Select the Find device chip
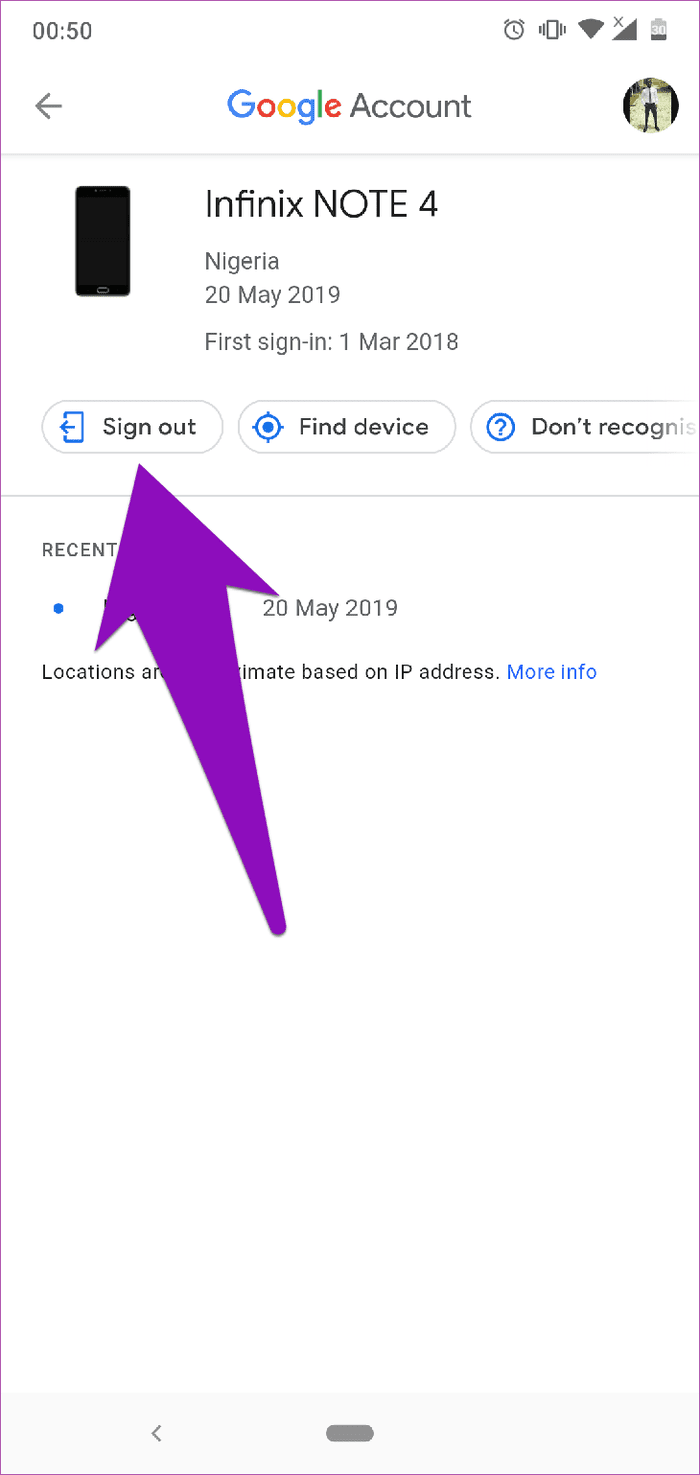This screenshot has height=1475, width=700. click(347, 427)
